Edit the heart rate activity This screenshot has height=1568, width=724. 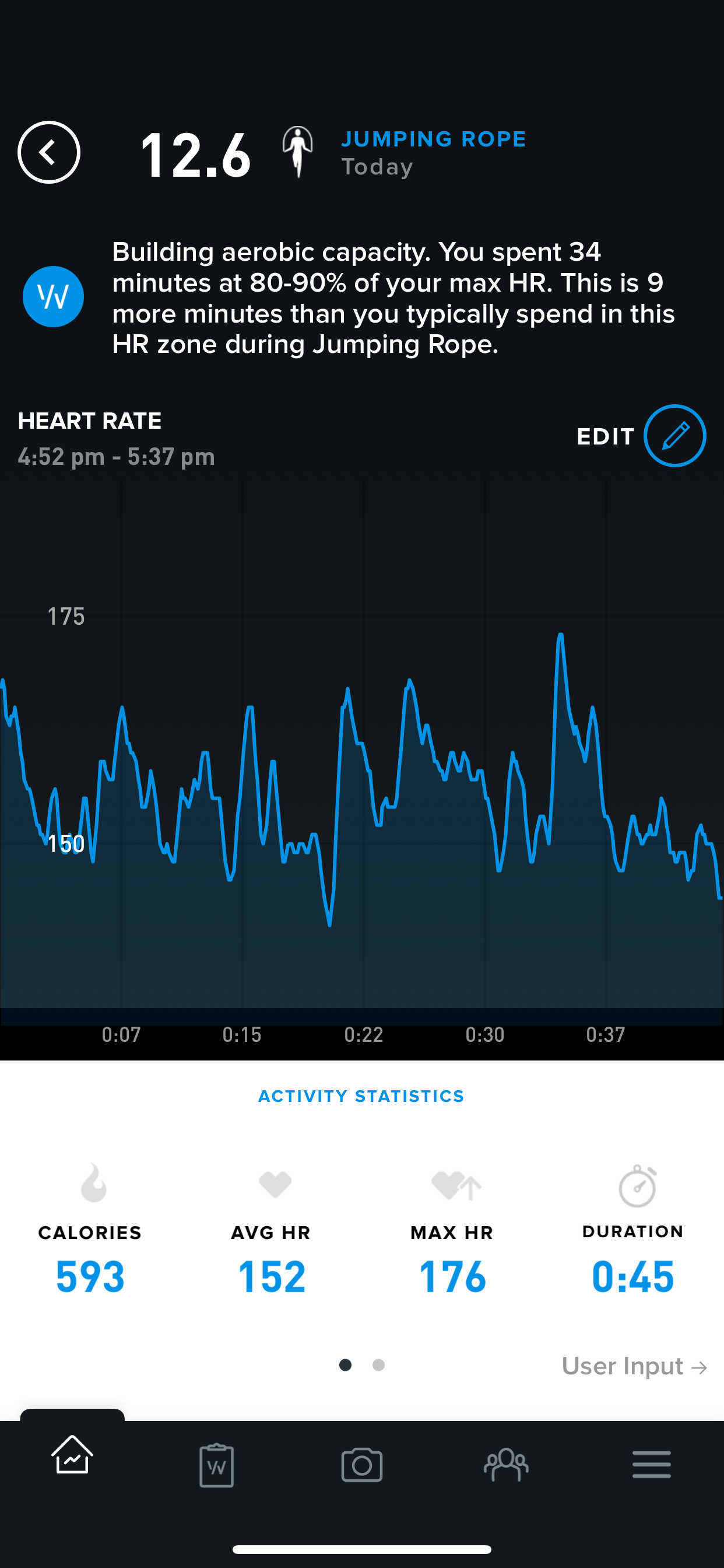click(674, 436)
